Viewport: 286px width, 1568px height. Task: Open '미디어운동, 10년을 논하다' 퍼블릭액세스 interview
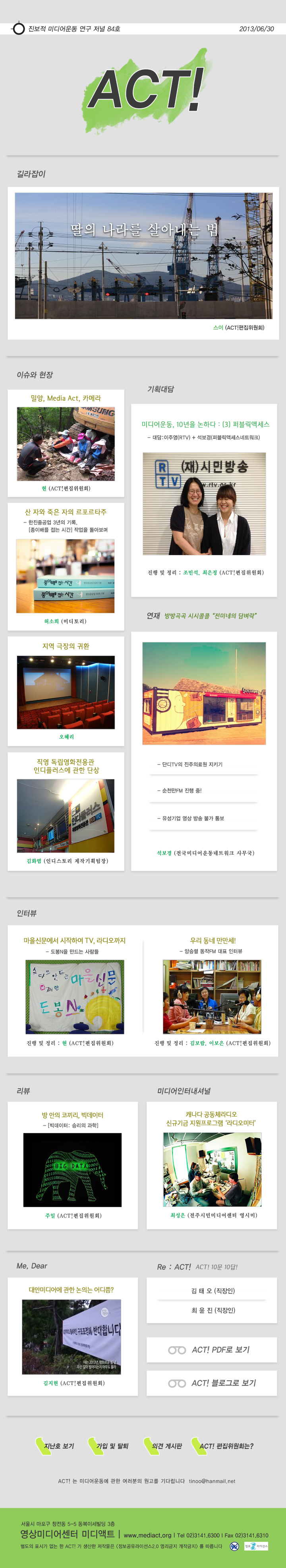tap(205, 424)
